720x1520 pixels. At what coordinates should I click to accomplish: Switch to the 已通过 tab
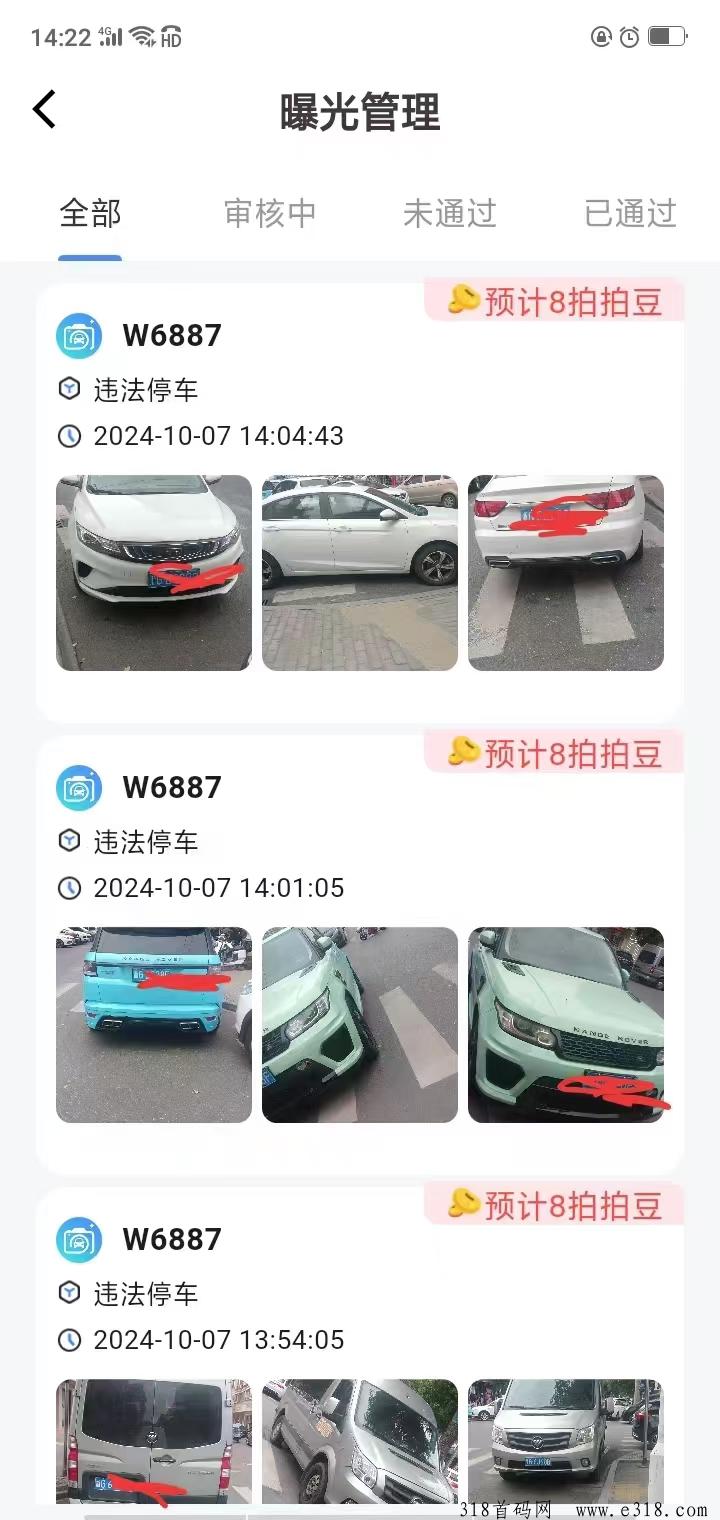(630, 213)
